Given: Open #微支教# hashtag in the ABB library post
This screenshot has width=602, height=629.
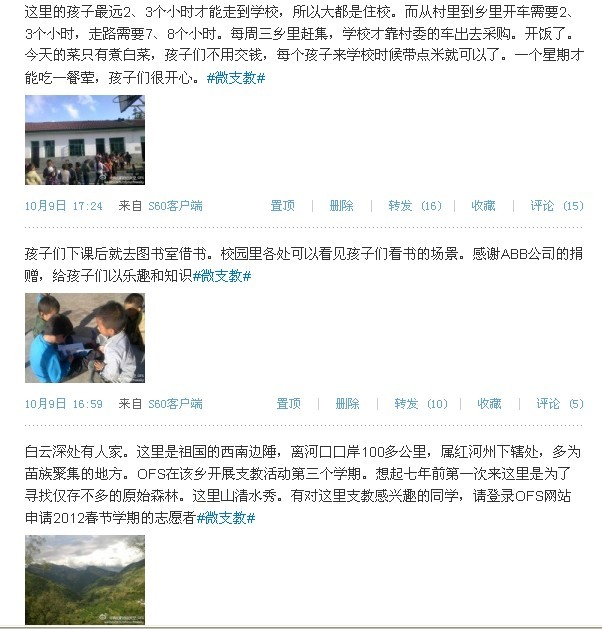Looking at the screenshot, I should pos(221,276).
